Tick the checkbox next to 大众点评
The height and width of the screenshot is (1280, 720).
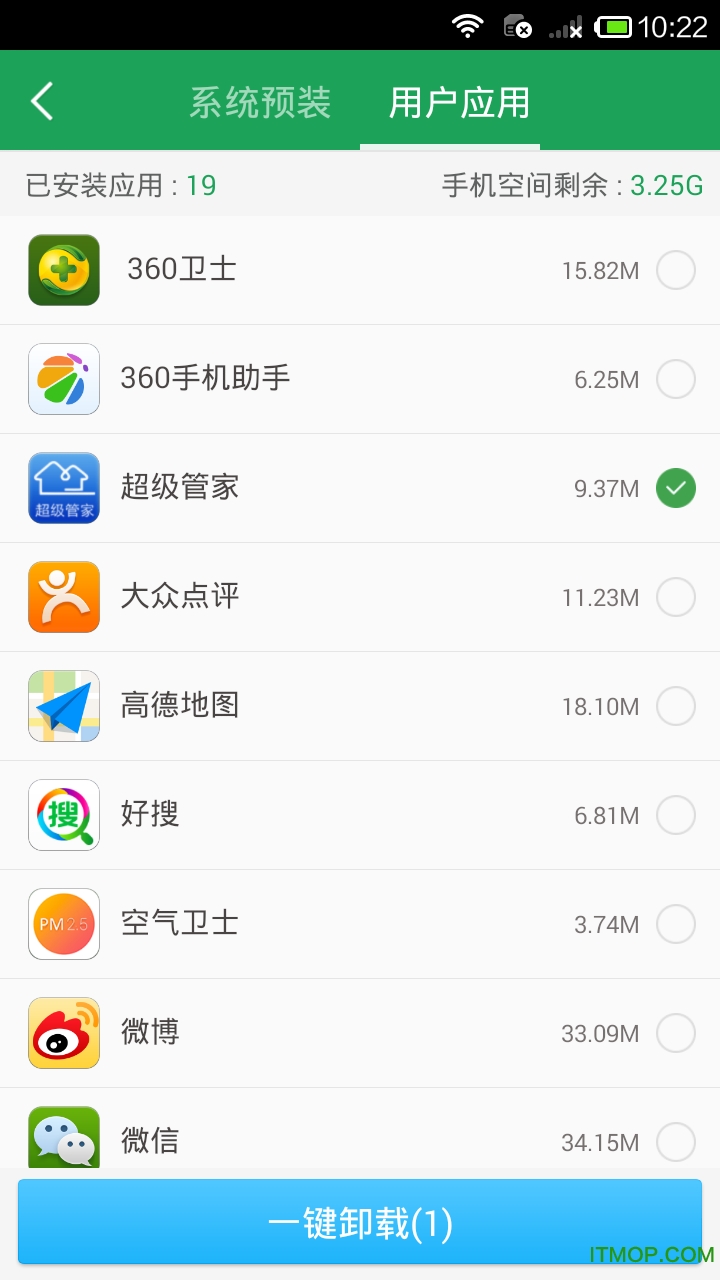click(675, 597)
